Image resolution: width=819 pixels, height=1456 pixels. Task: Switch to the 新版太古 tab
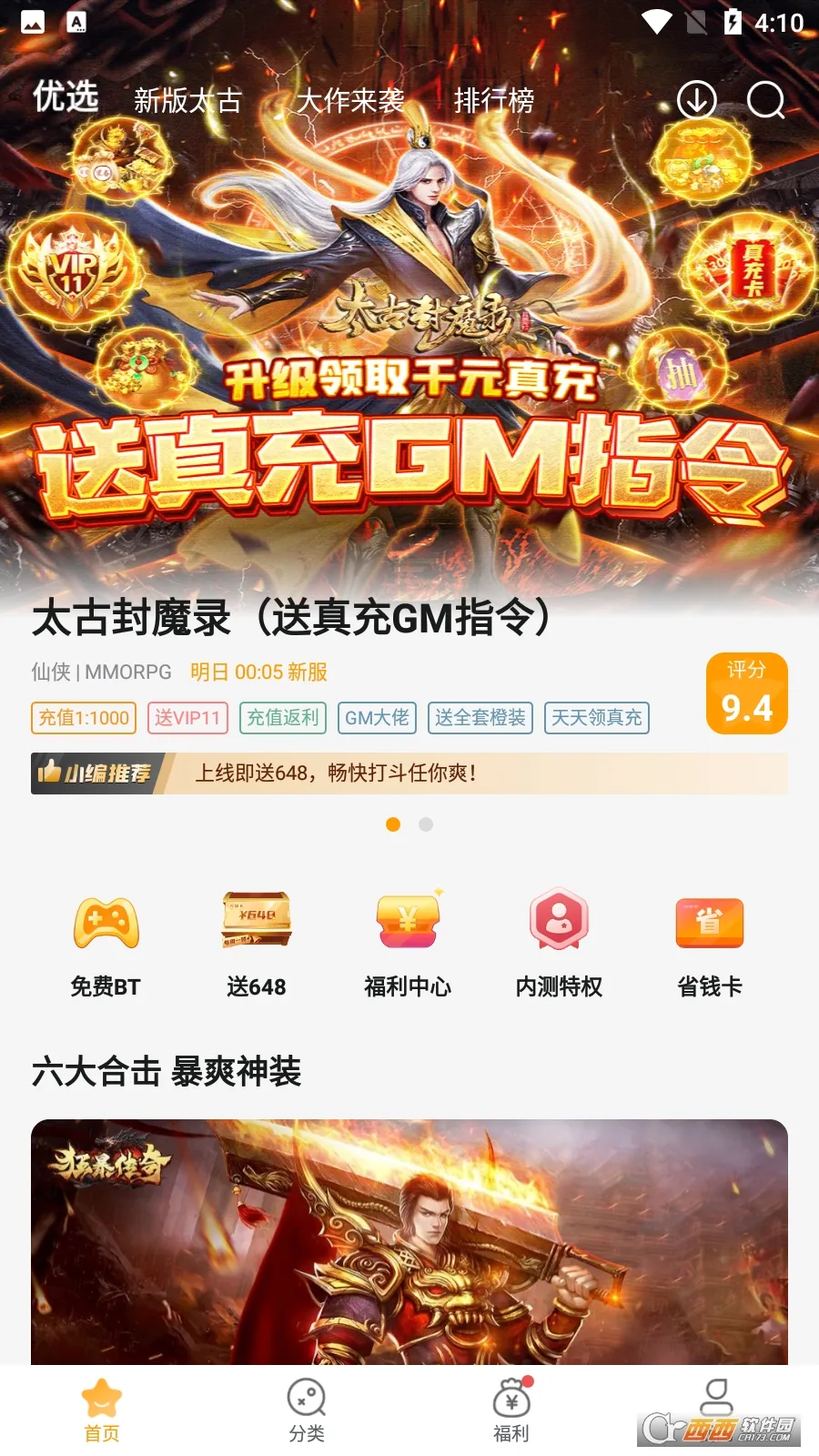pyautogui.click(x=187, y=100)
